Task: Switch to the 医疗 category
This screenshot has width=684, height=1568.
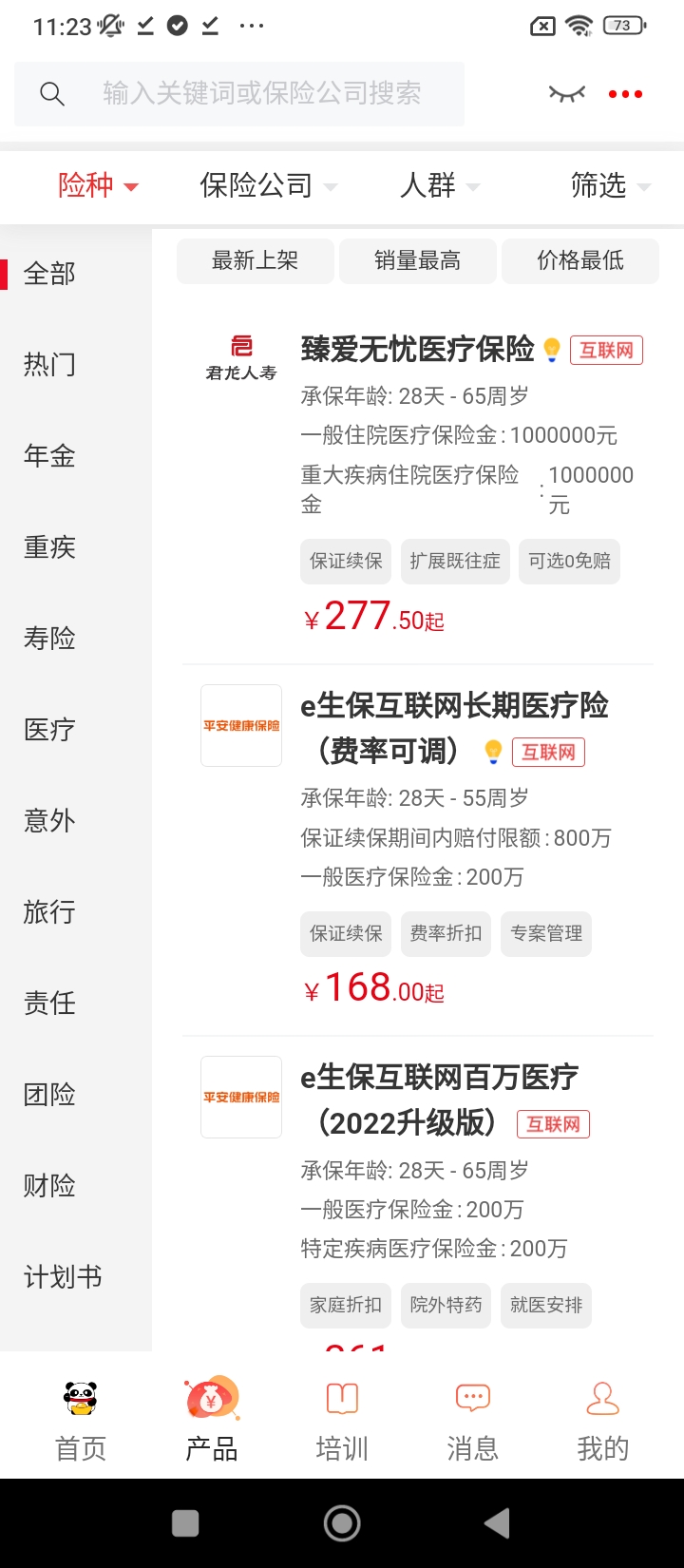Action: (x=49, y=729)
